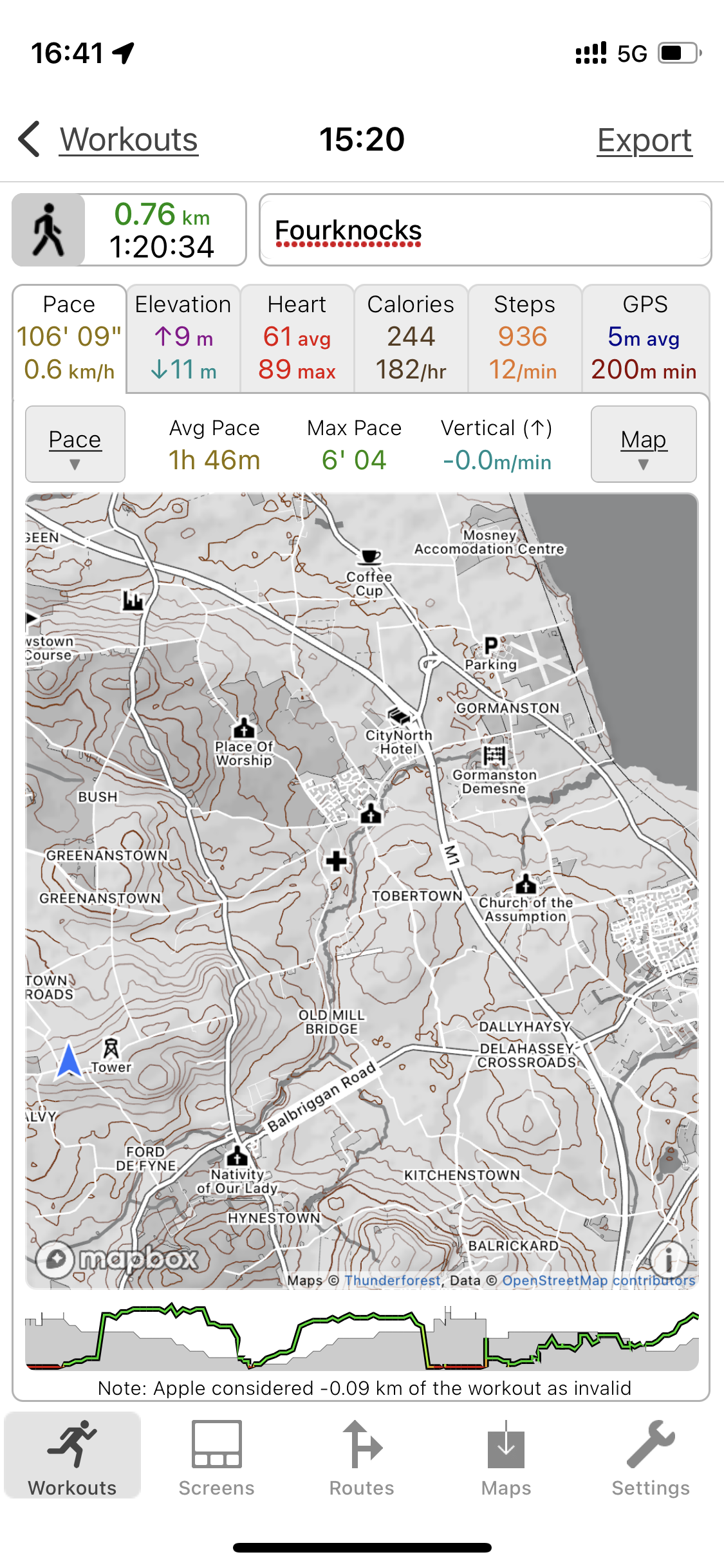
Task: Select the Heart rate stats tab
Action: [x=297, y=338]
